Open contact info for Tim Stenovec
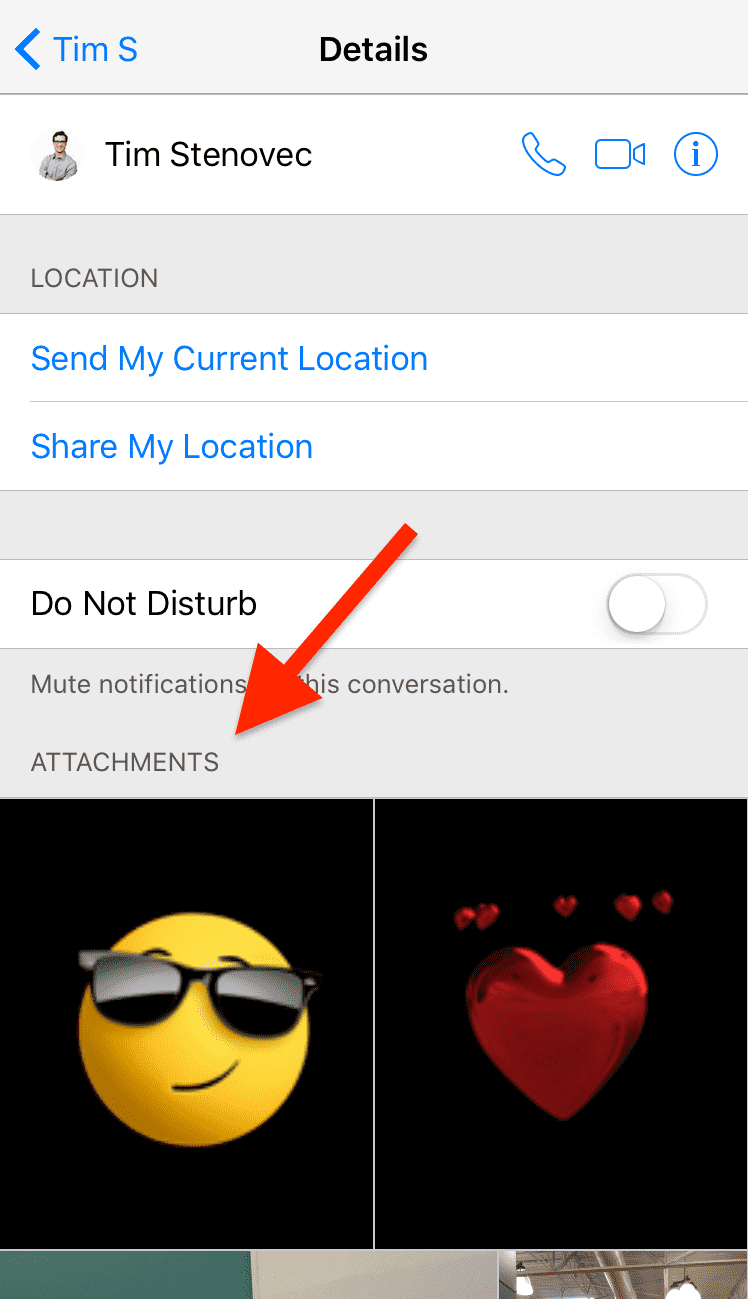Image resolution: width=748 pixels, height=1299 pixels. coord(696,155)
